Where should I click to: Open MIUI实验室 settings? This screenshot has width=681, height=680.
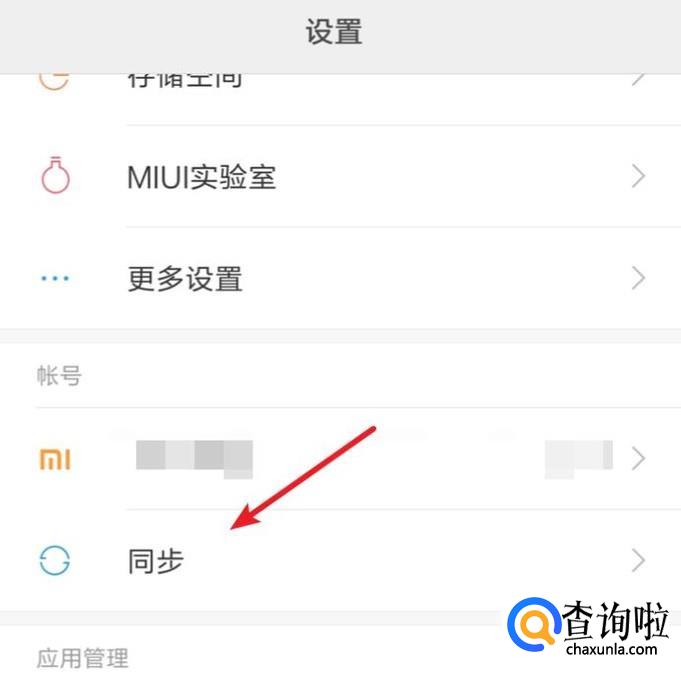click(340, 177)
